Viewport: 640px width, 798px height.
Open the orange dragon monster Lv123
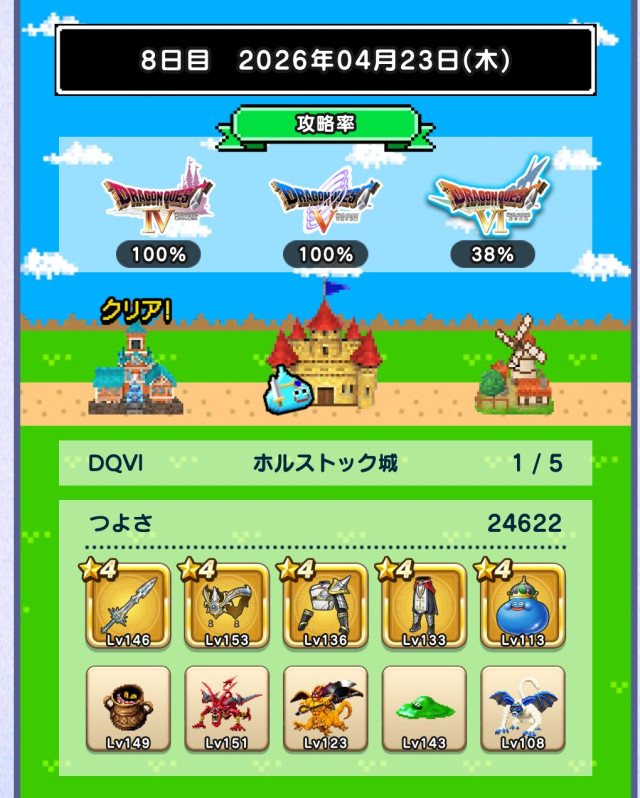[325, 708]
